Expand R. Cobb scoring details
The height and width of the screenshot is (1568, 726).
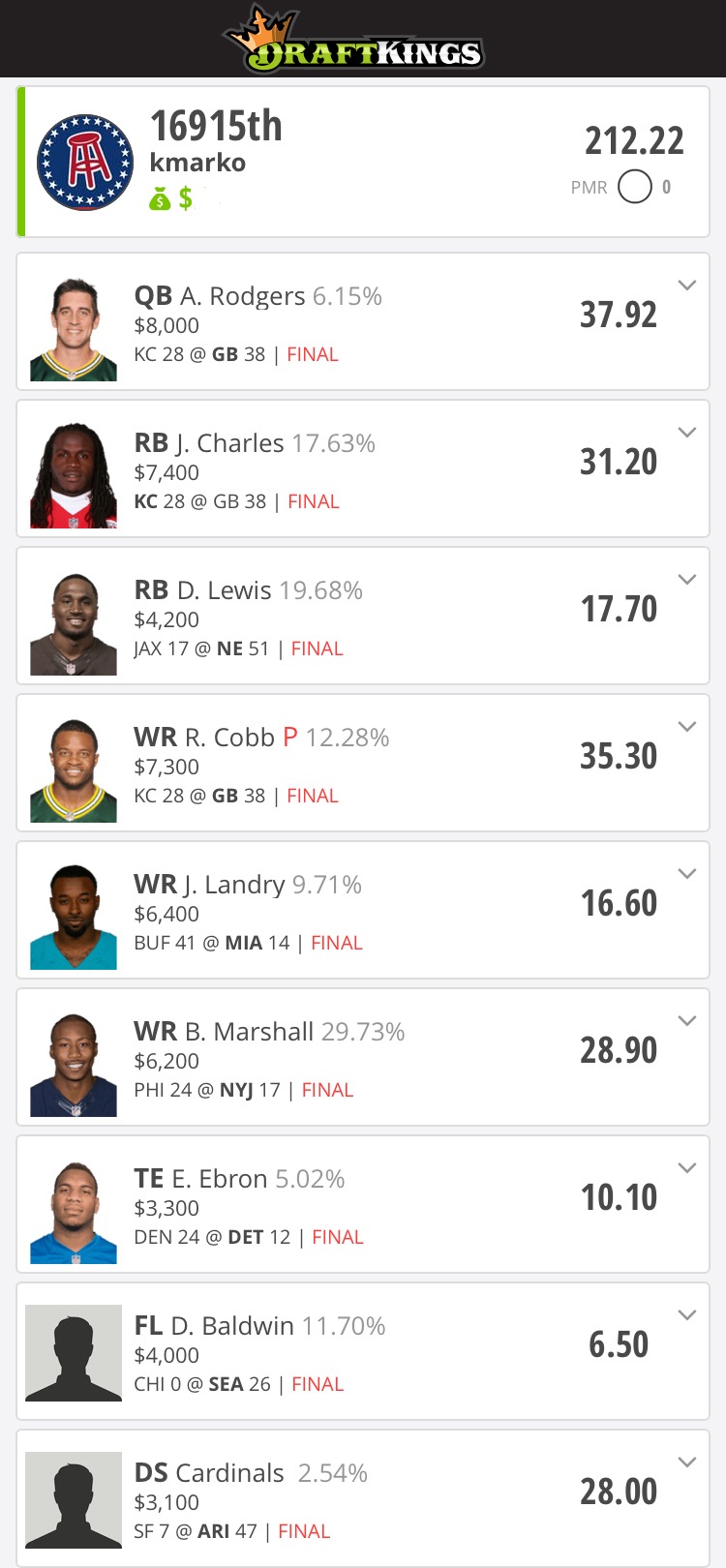tap(687, 727)
